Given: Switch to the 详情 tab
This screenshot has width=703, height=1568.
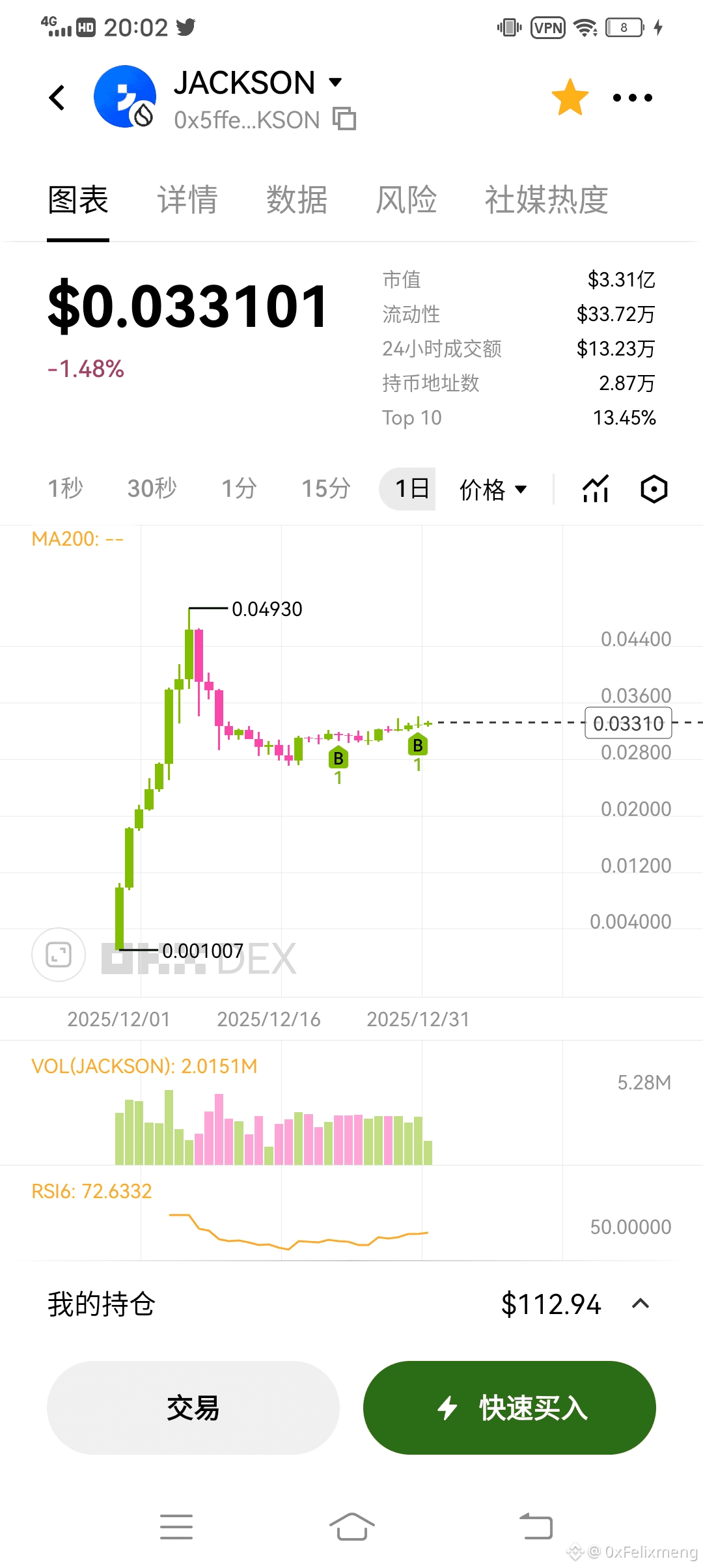Looking at the screenshot, I should [187, 200].
